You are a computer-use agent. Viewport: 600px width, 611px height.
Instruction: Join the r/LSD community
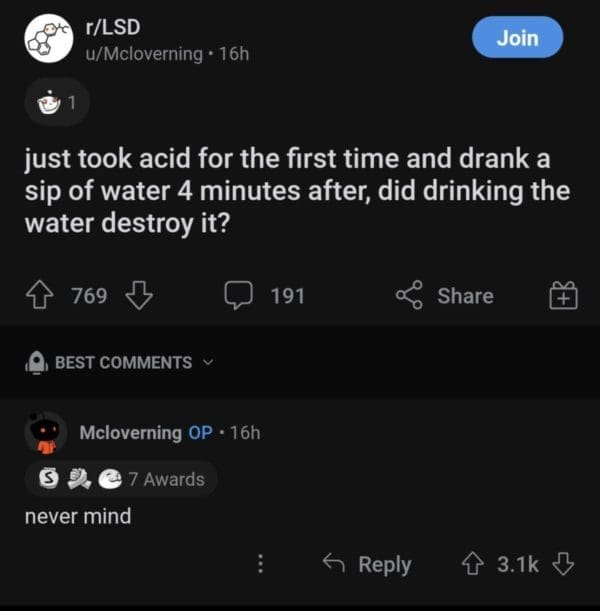pyautogui.click(x=517, y=38)
